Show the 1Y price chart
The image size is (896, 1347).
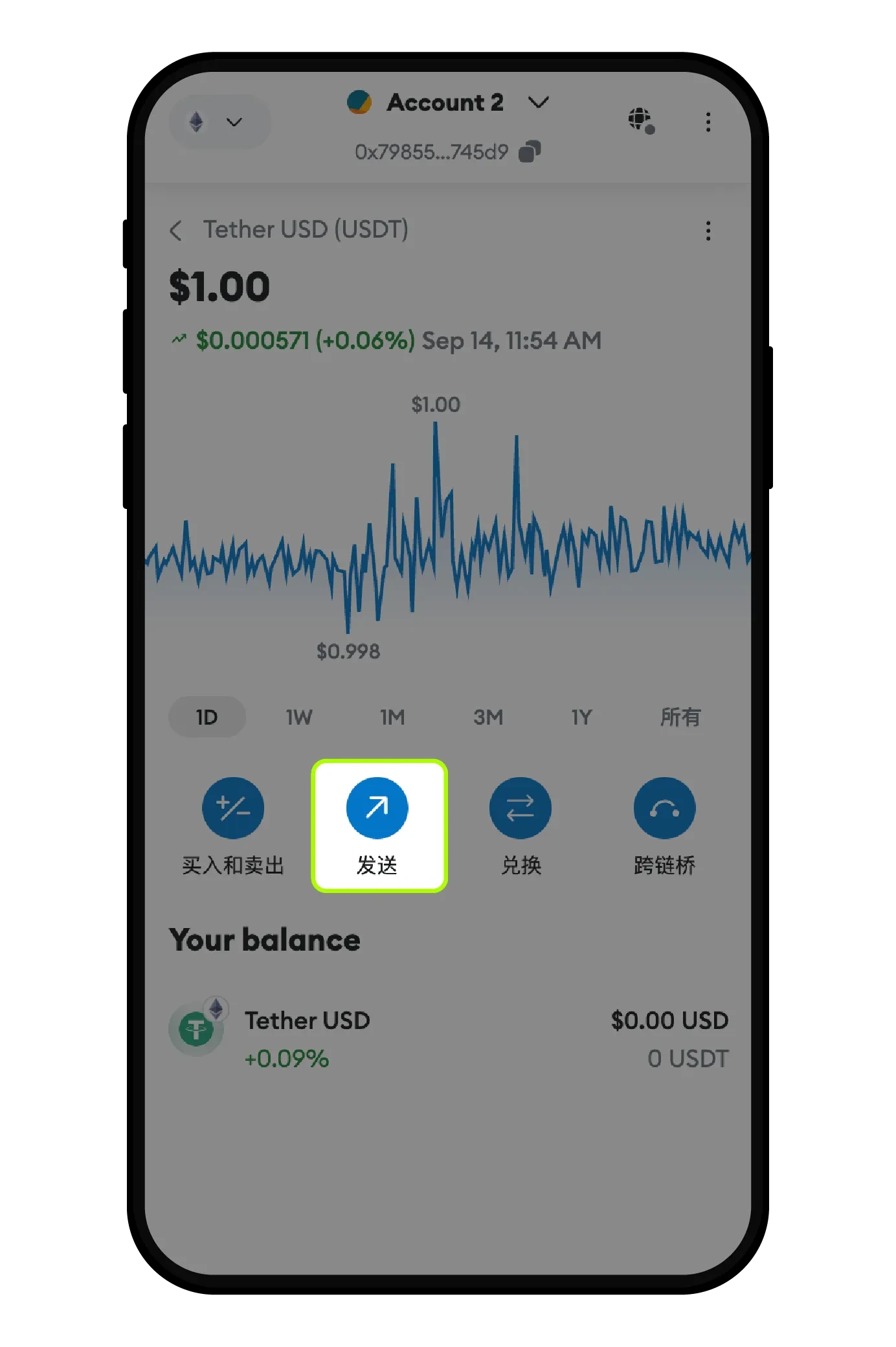(581, 717)
